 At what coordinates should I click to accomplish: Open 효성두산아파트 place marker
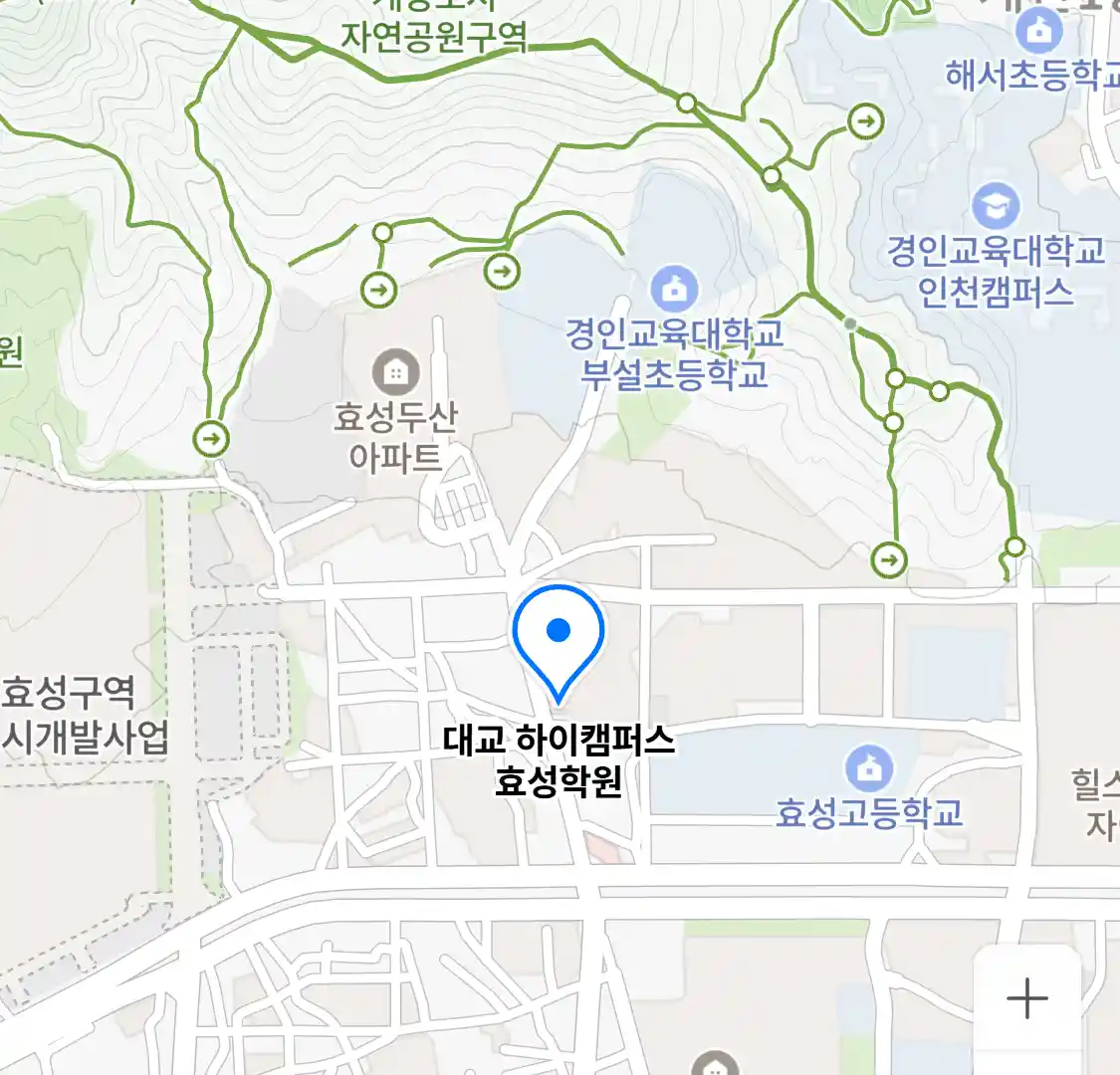pos(395,373)
